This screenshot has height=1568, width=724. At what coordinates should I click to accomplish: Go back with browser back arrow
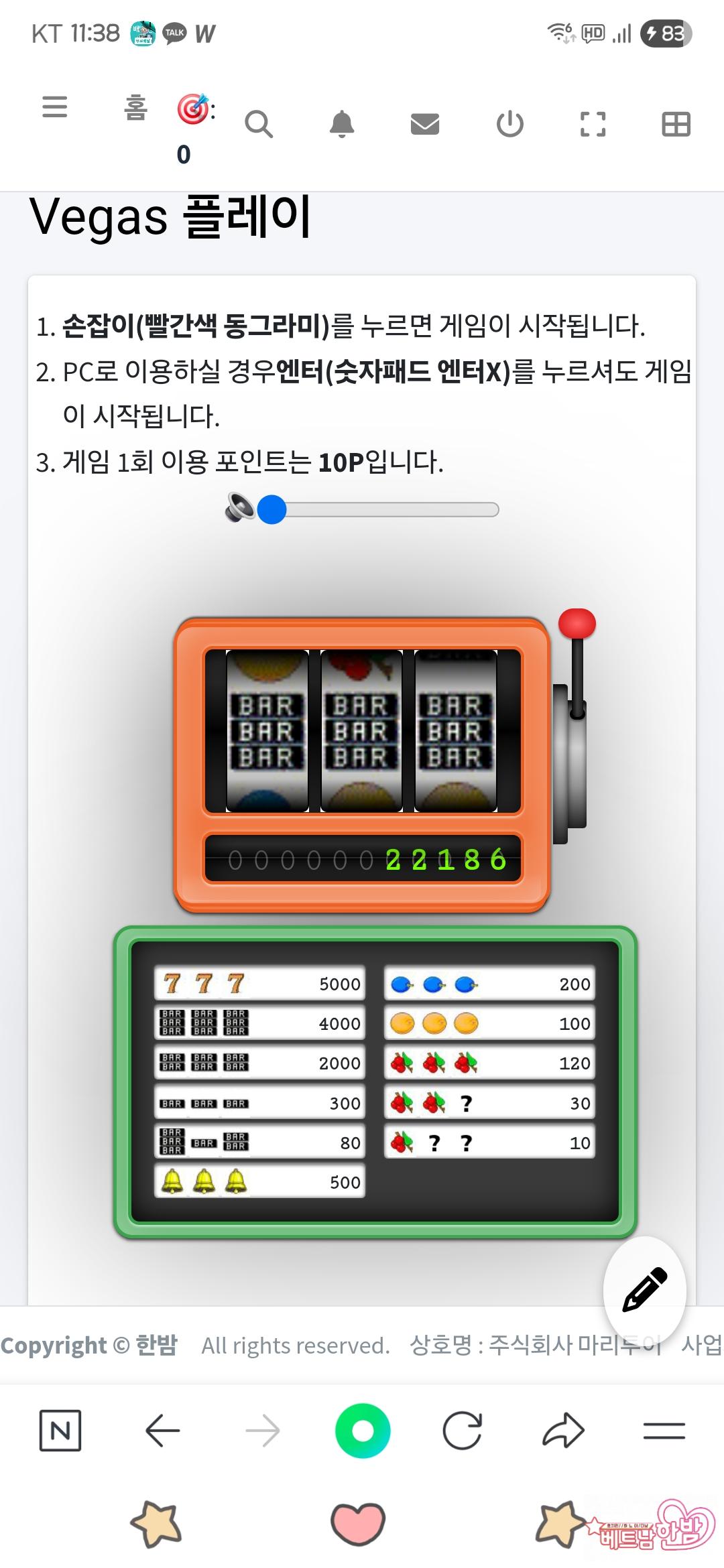pos(162,1430)
